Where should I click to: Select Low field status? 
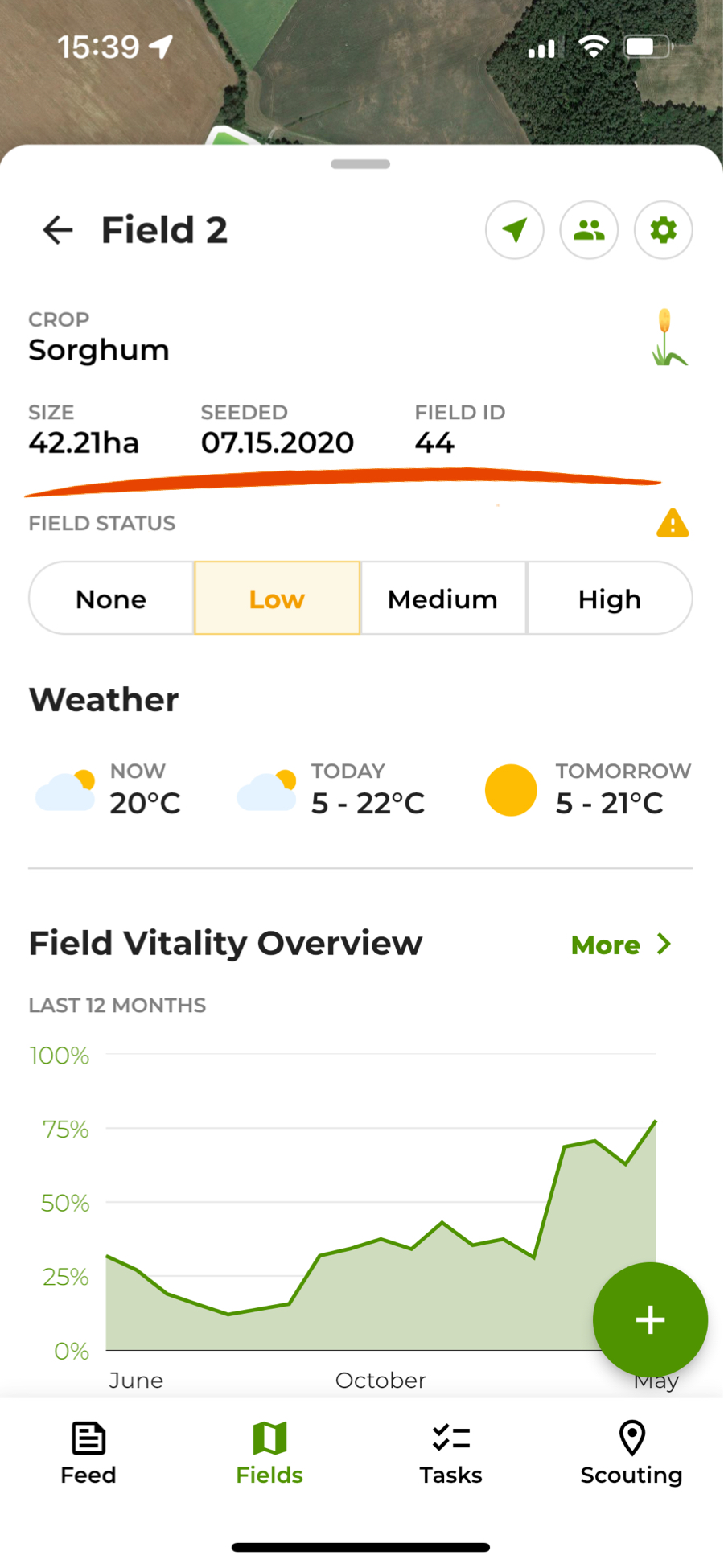tap(277, 599)
